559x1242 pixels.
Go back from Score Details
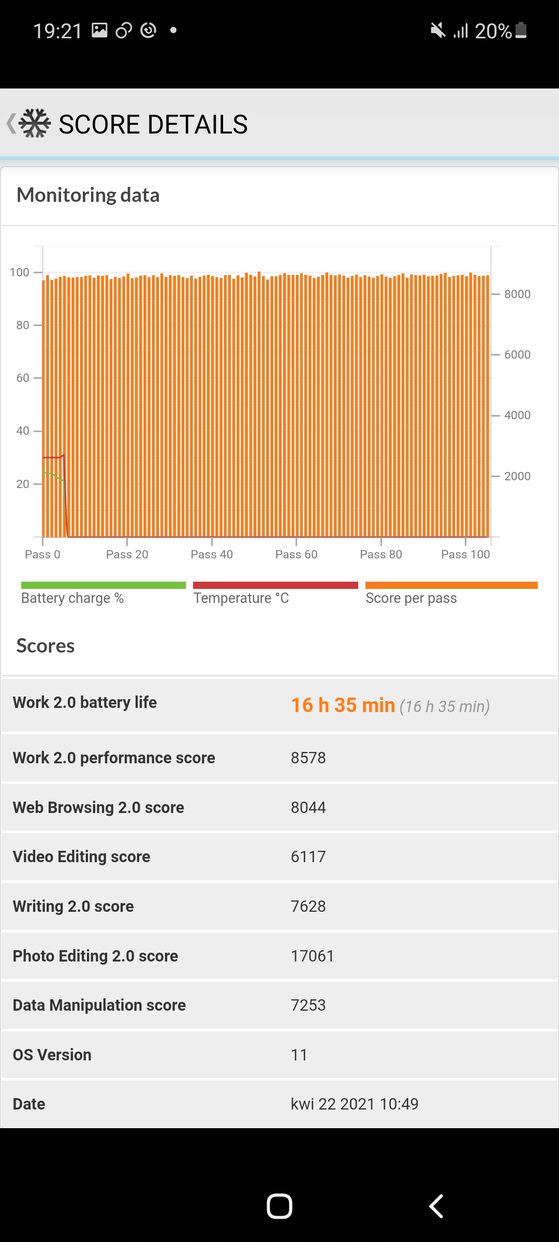pyautogui.click(x=28, y=124)
